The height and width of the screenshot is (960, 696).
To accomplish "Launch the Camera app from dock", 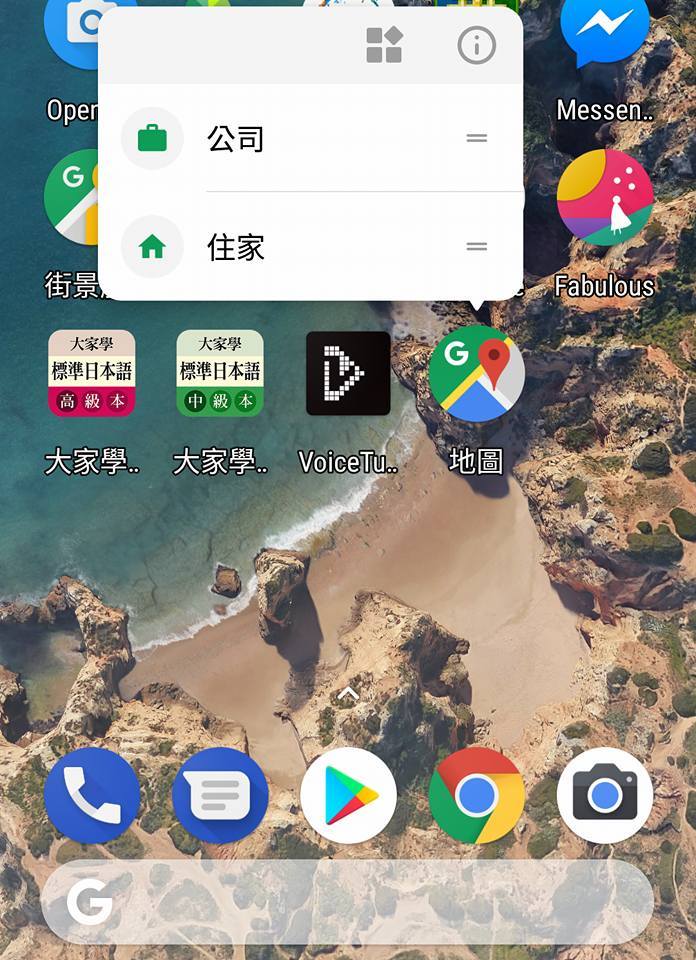I will click(604, 796).
